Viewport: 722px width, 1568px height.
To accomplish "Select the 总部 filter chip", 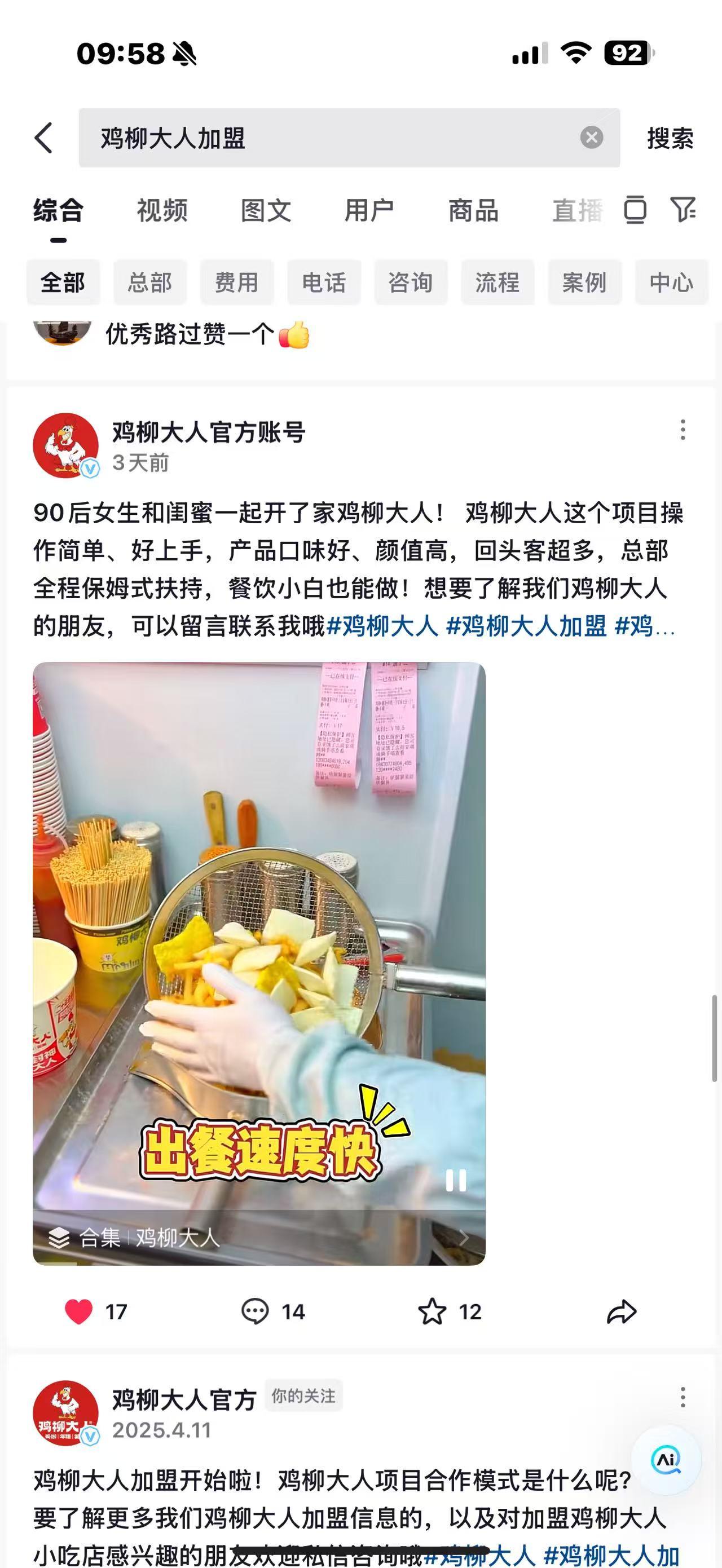I will click(149, 282).
